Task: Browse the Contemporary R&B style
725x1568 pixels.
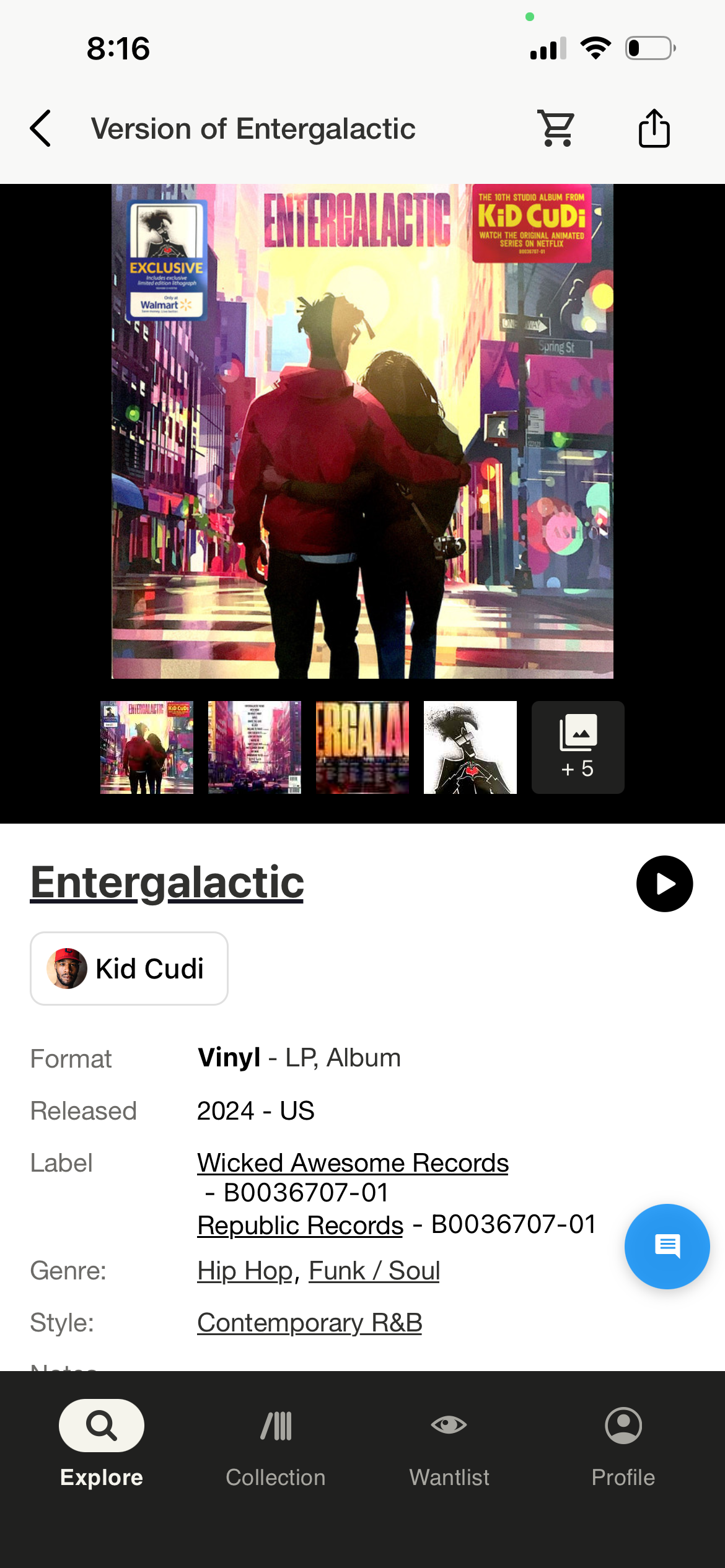Action: click(x=309, y=1323)
